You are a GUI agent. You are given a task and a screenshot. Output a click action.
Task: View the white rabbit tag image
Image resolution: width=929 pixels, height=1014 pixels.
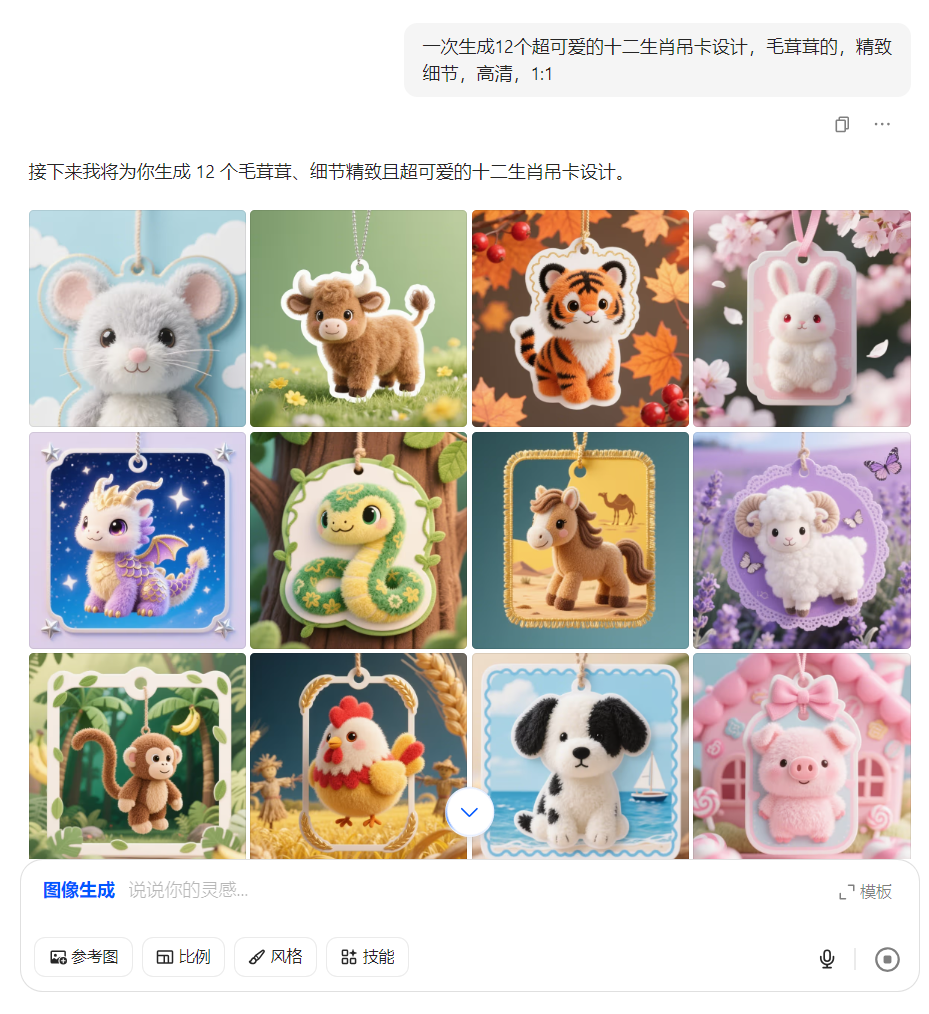pyautogui.click(x=801, y=318)
